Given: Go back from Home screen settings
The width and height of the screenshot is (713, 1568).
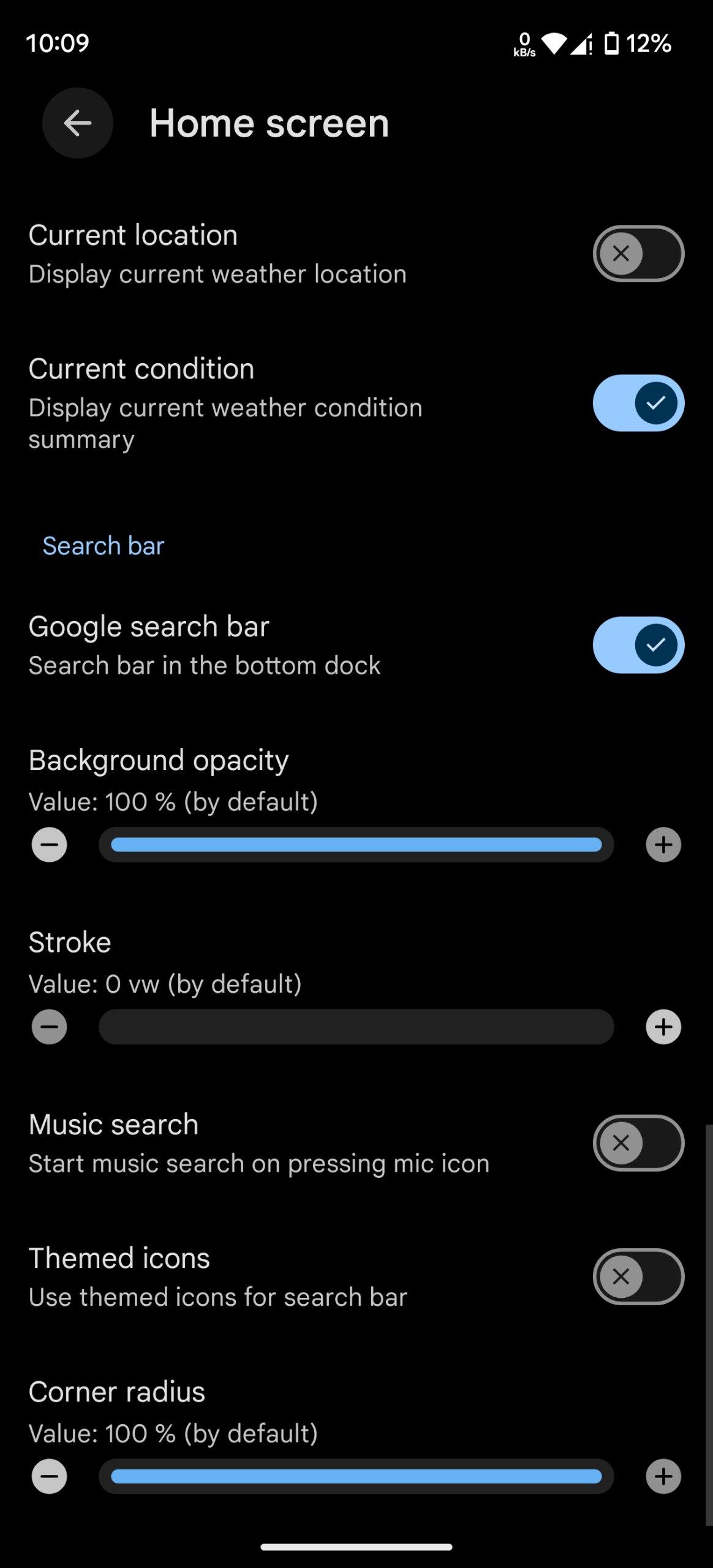Looking at the screenshot, I should click(x=78, y=123).
